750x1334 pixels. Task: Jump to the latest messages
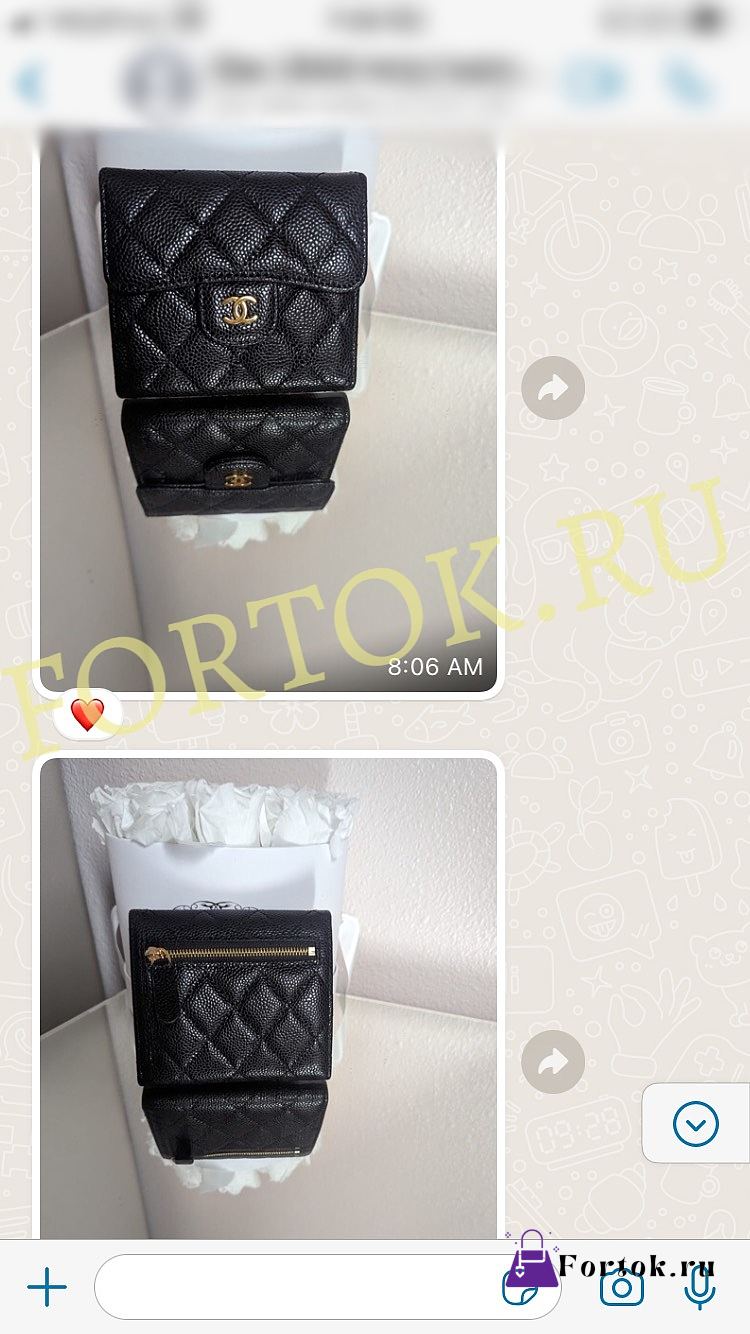(696, 1123)
